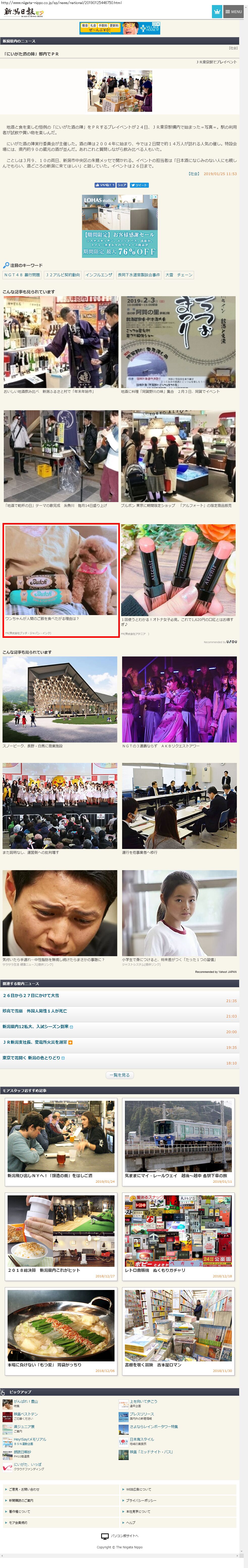248x1568 pixels.
Task: Open the dog food Butch article tile
Action: 61,579
